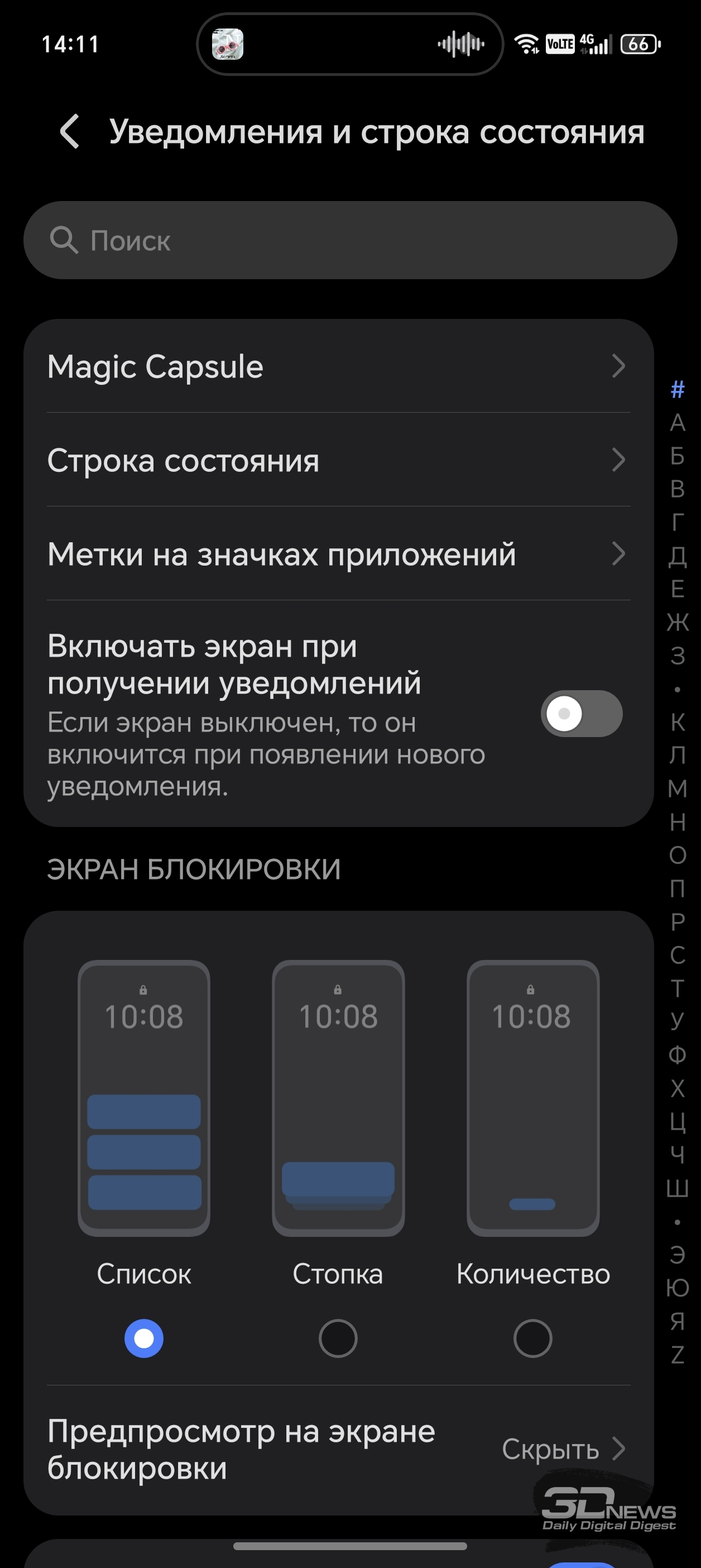Screen dimensions: 701x1568
Task: Open Magic Capsule settings
Action: point(338,366)
